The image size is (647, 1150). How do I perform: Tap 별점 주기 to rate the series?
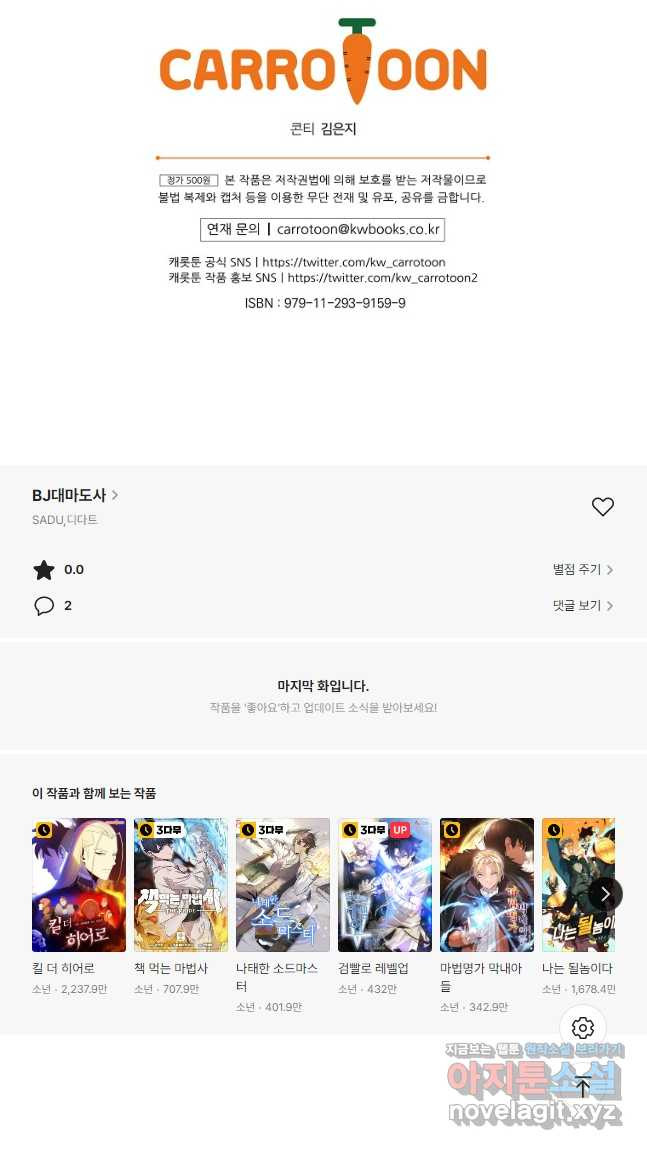(582, 570)
